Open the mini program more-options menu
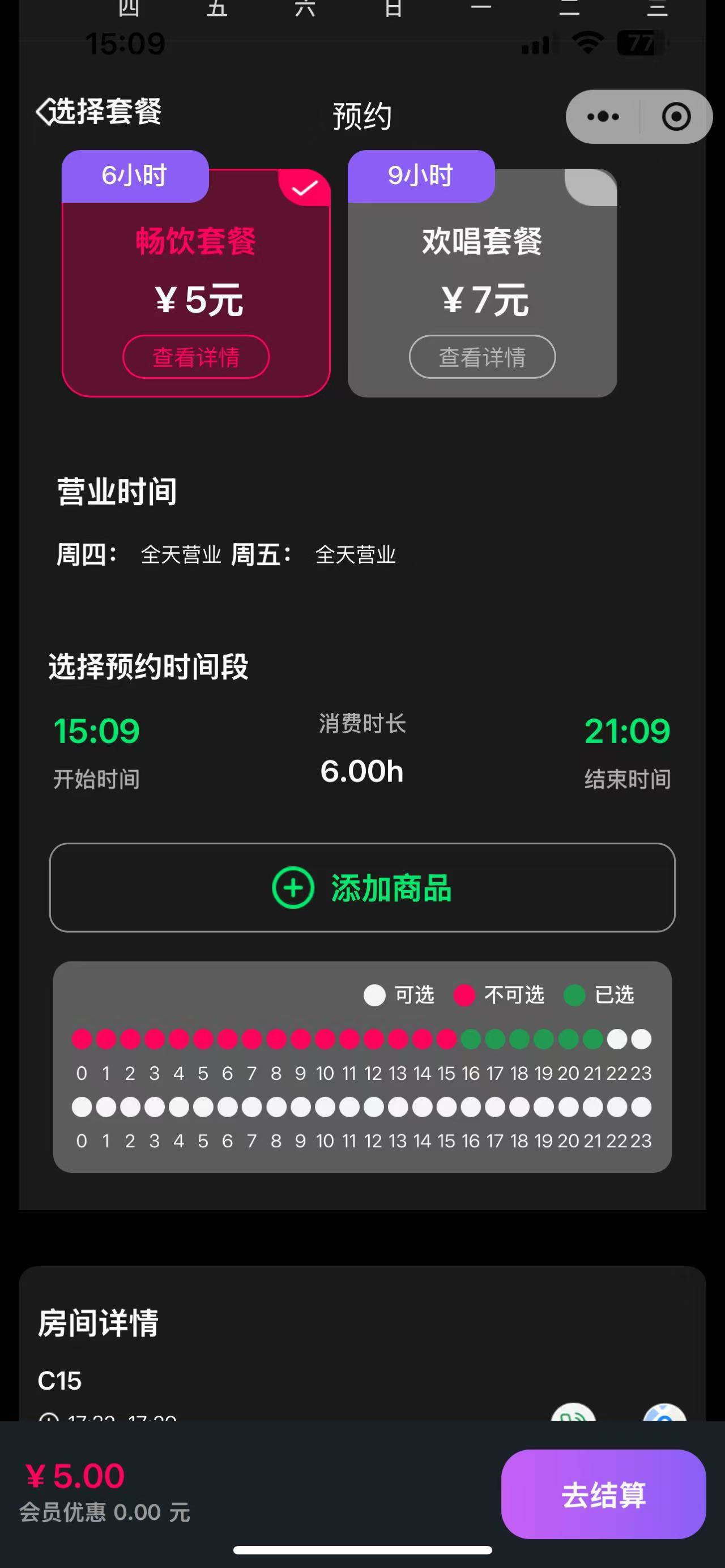 [603, 117]
